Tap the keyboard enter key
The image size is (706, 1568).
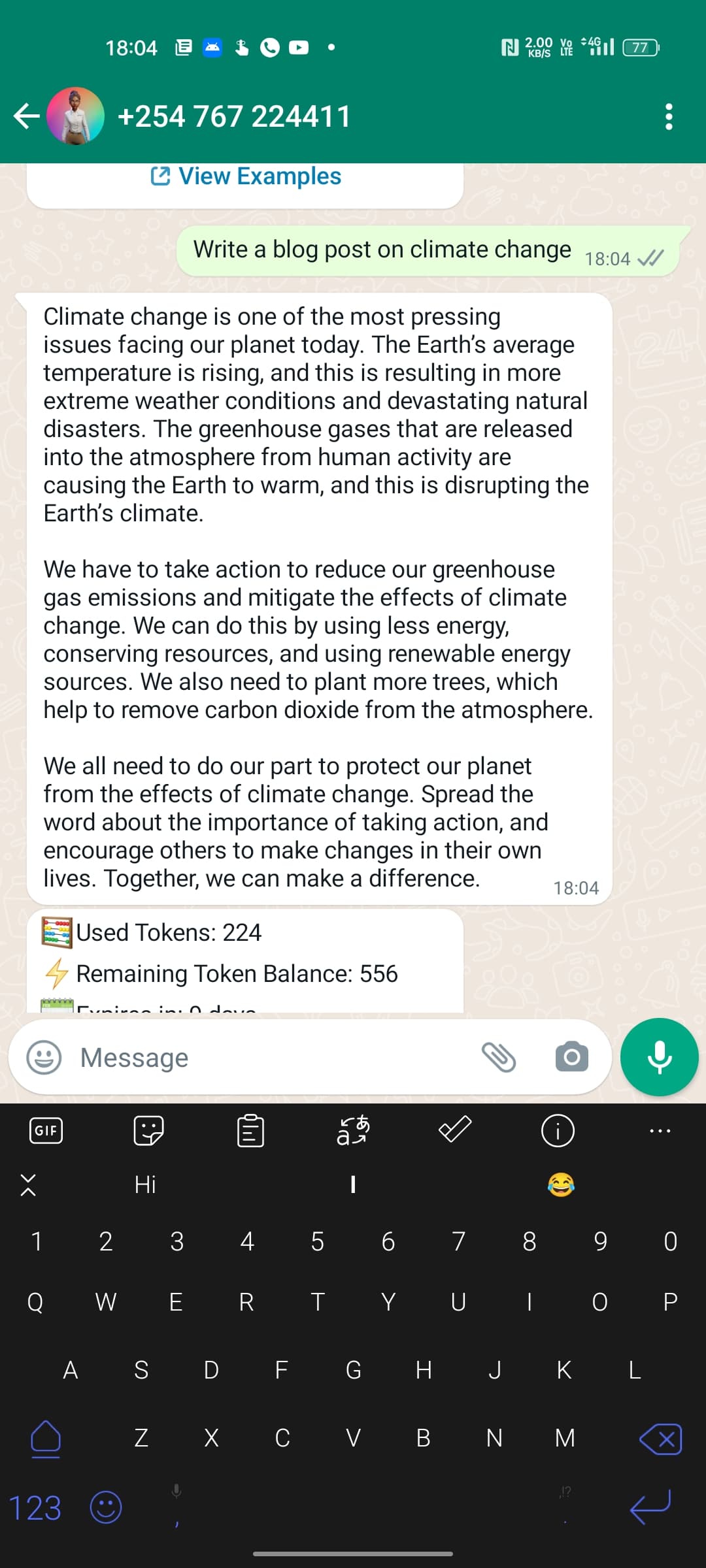tap(650, 1507)
